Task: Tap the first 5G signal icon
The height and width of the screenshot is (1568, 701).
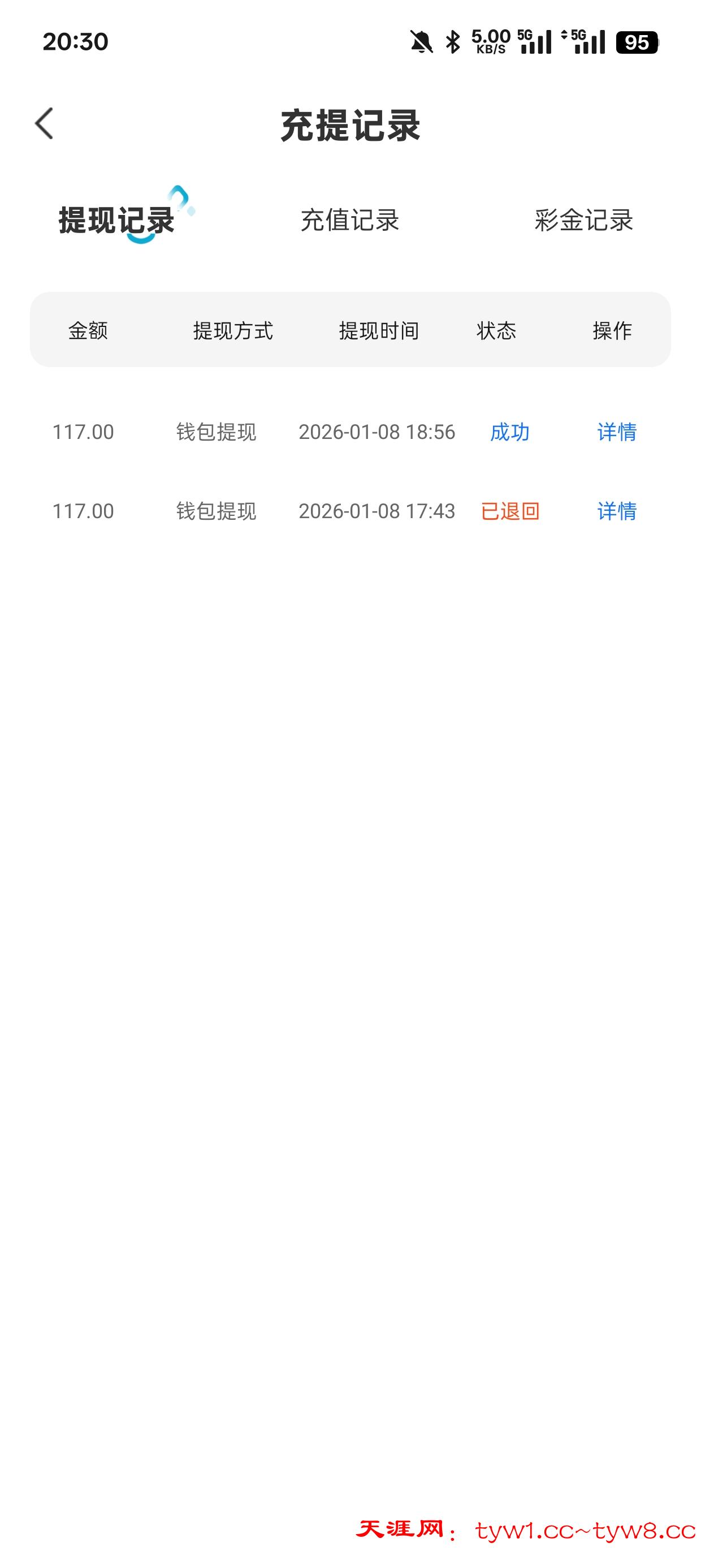Action: (x=534, y=42)
